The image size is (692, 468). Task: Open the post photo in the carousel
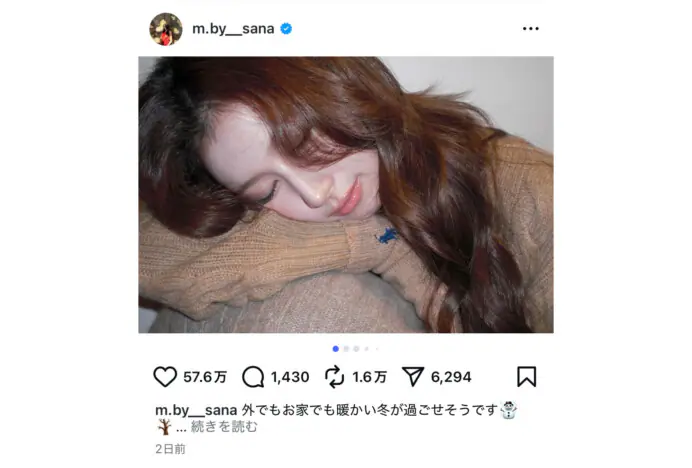point(345,194)
